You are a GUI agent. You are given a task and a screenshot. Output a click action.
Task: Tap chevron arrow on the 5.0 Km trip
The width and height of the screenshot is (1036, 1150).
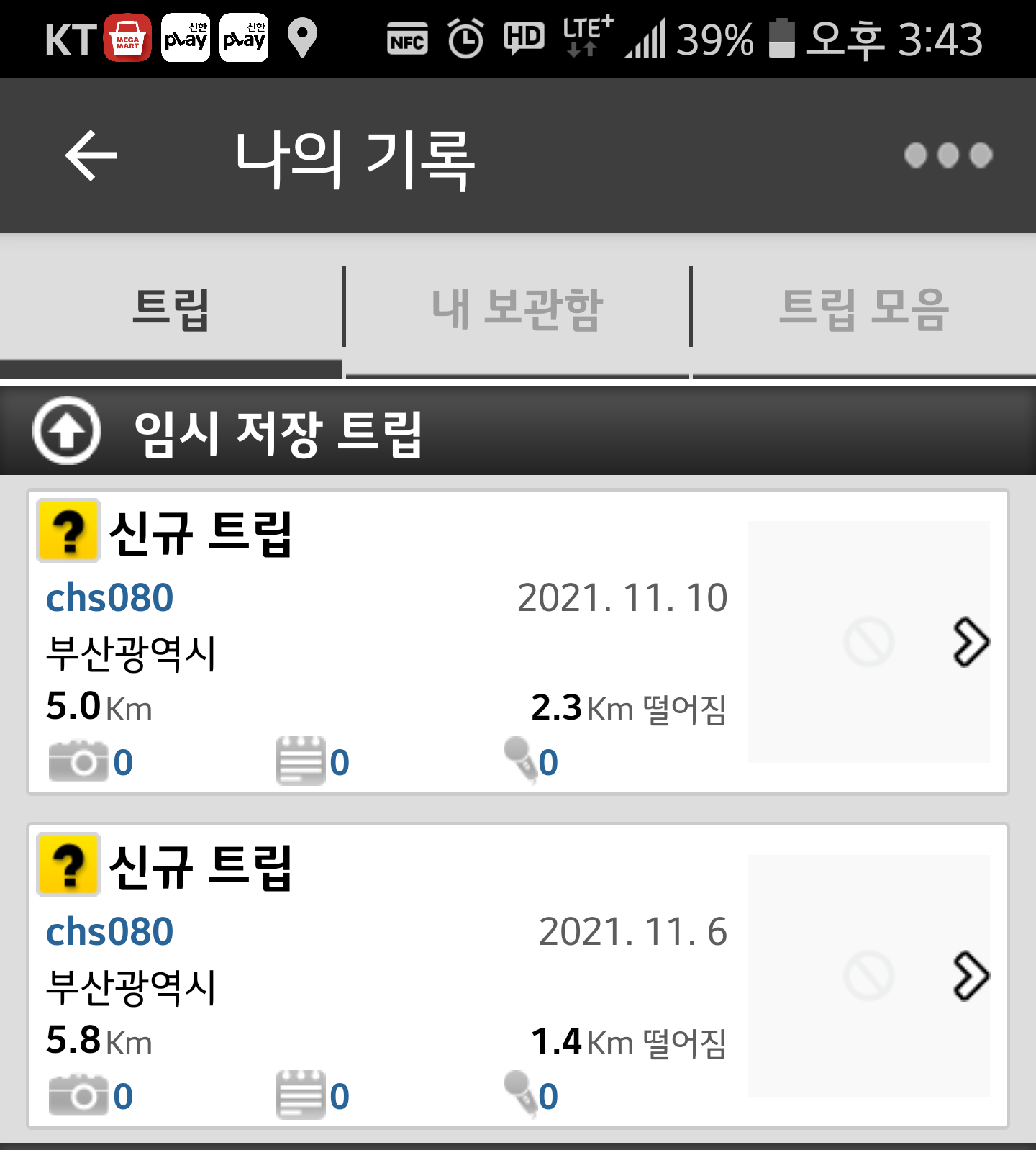[971, 642]
